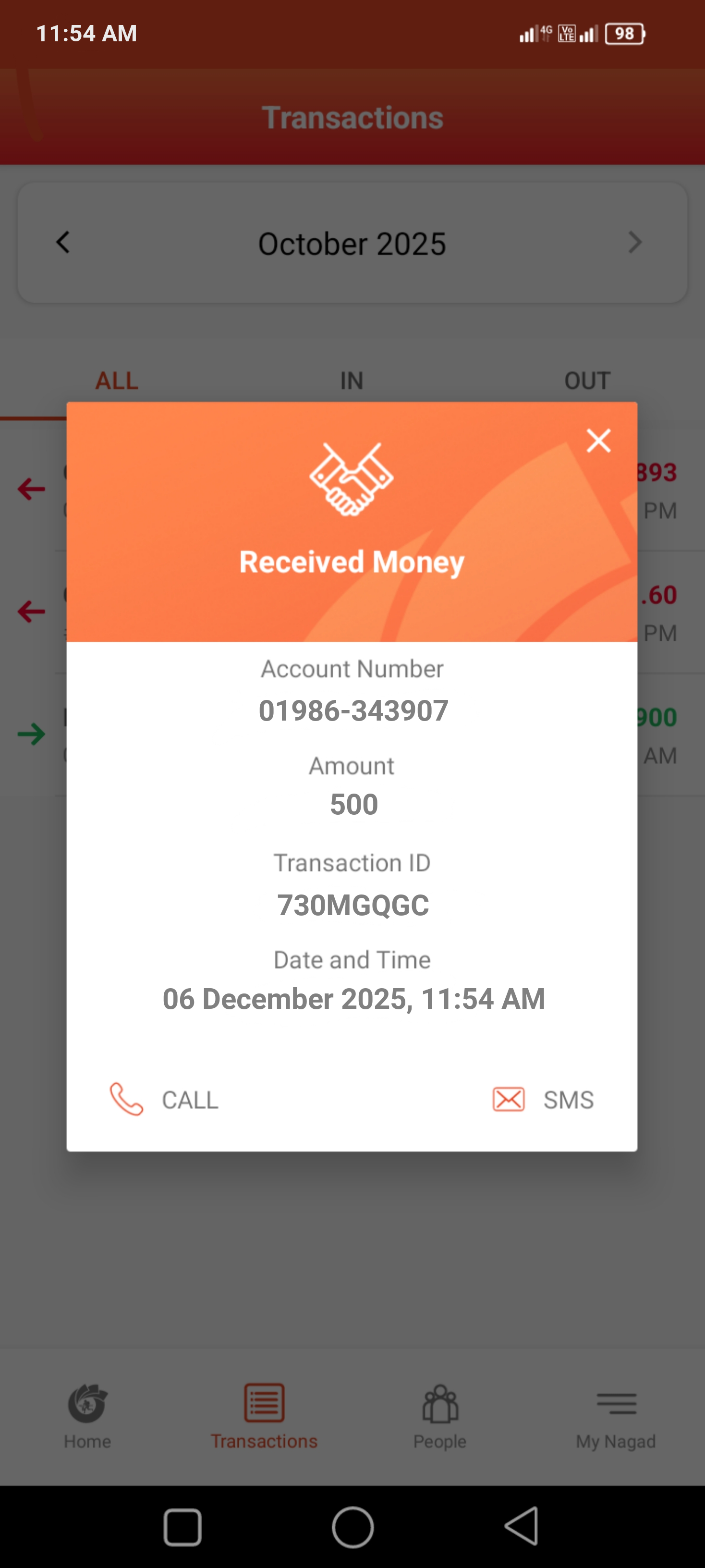This screenshot has height=1568, width=705.
Task: Send an SMS to the sender
Action: point(543,1099)
